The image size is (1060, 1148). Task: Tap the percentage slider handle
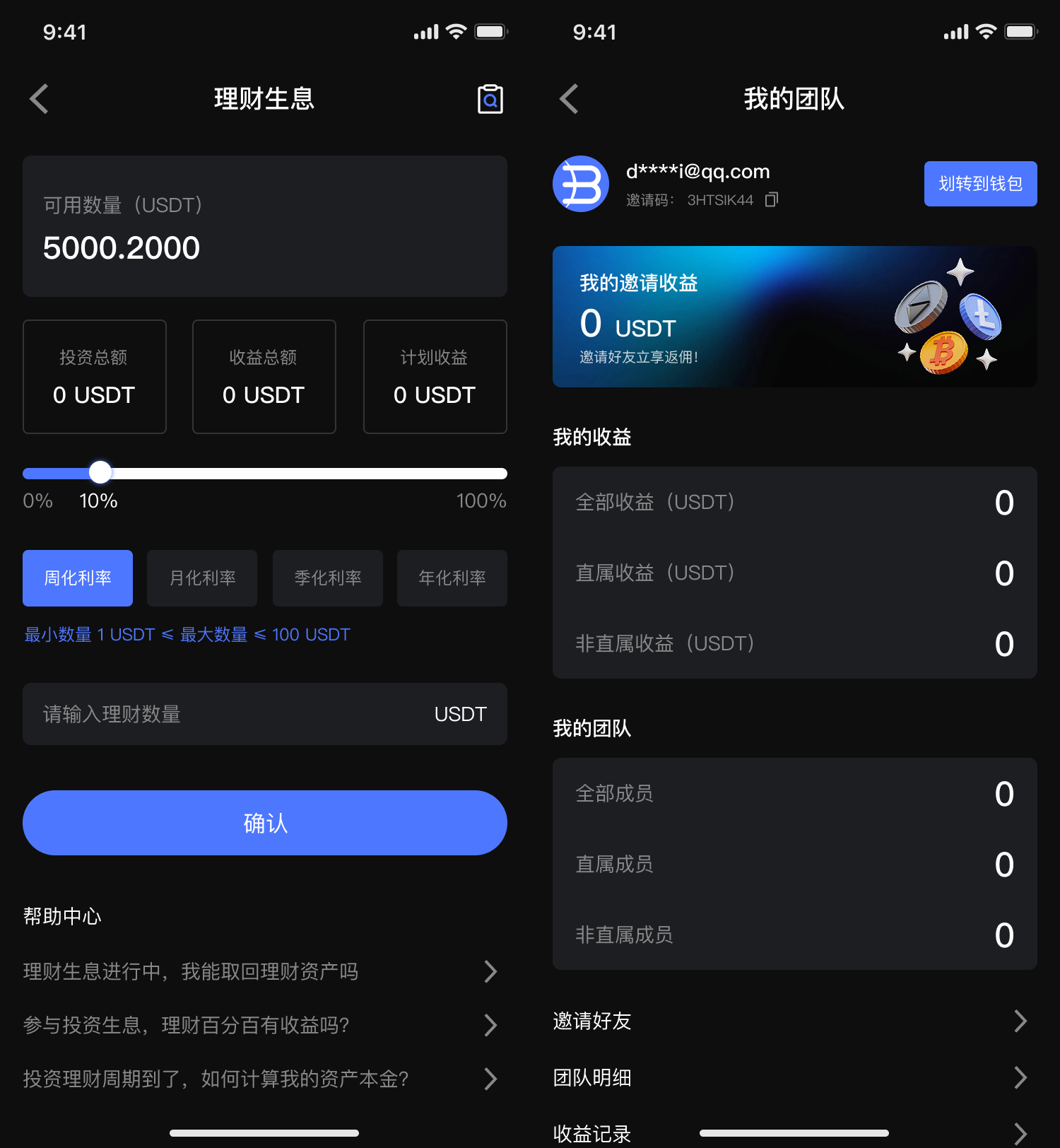coord(100,472)
